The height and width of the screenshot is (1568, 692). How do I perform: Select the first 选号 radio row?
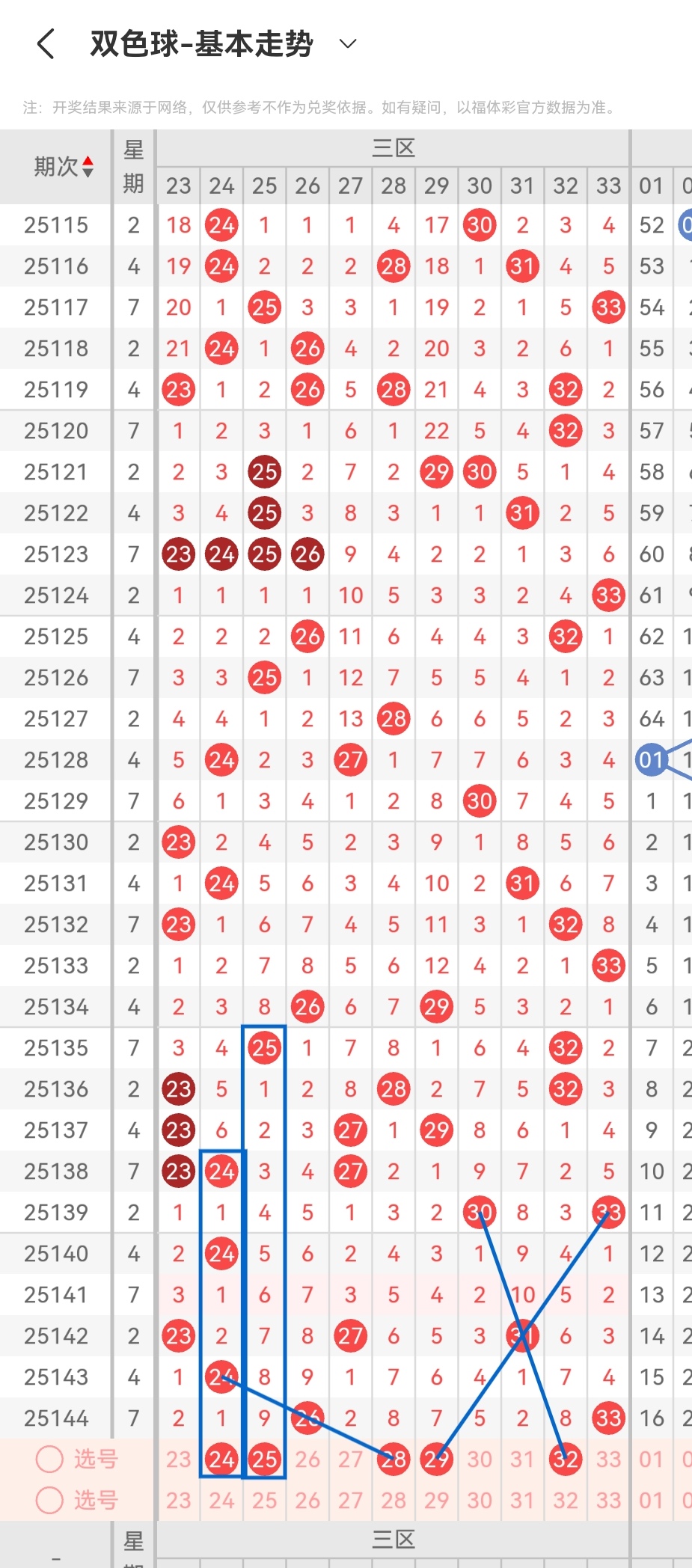tap(49, 1459)
